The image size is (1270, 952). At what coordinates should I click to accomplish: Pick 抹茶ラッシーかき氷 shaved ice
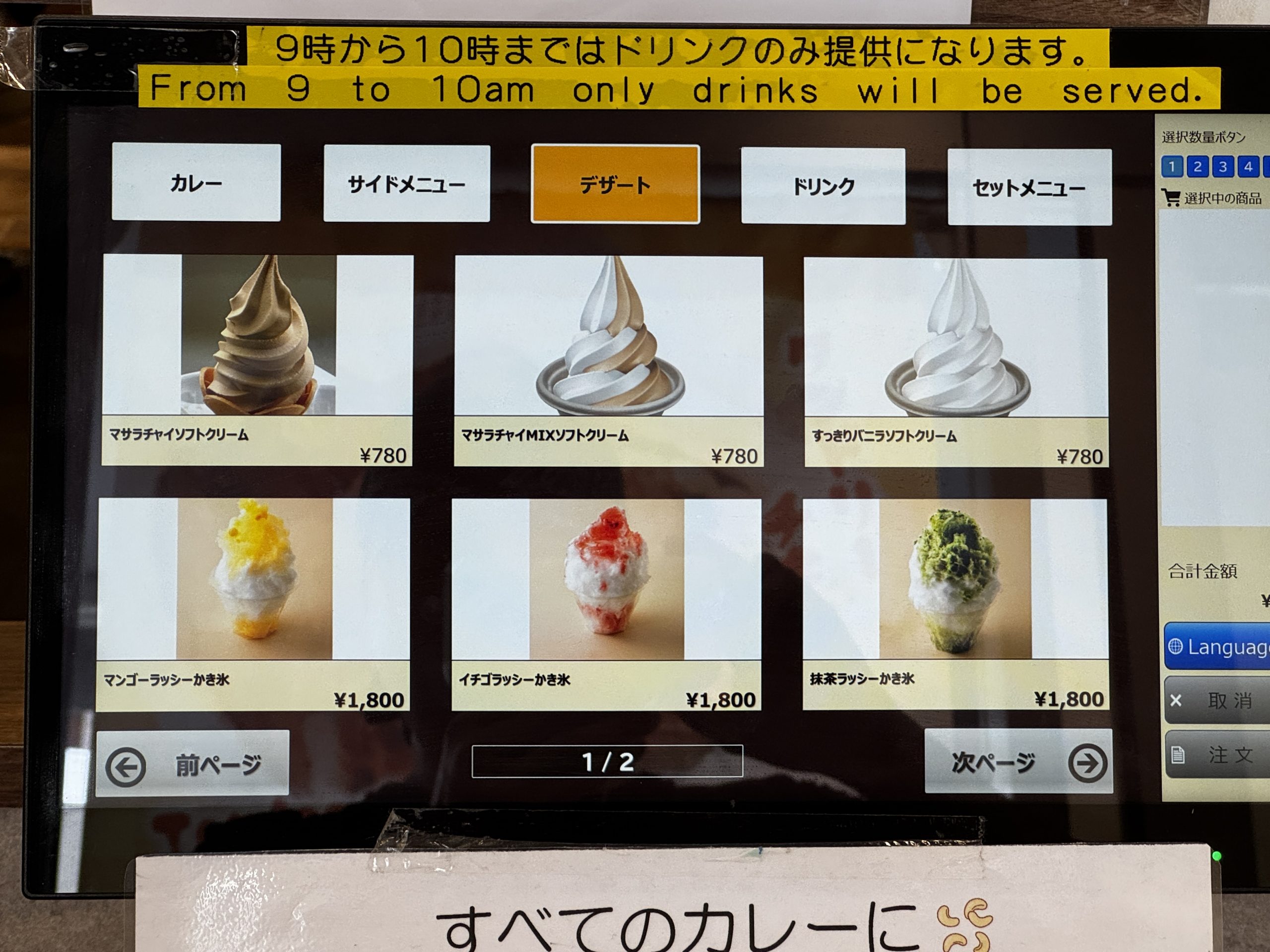click(x=955, y=604)
